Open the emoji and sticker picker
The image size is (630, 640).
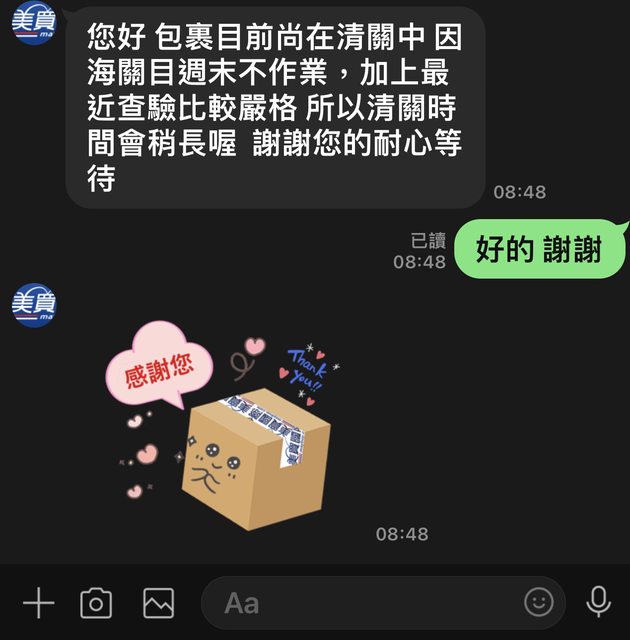pos(538,602)
